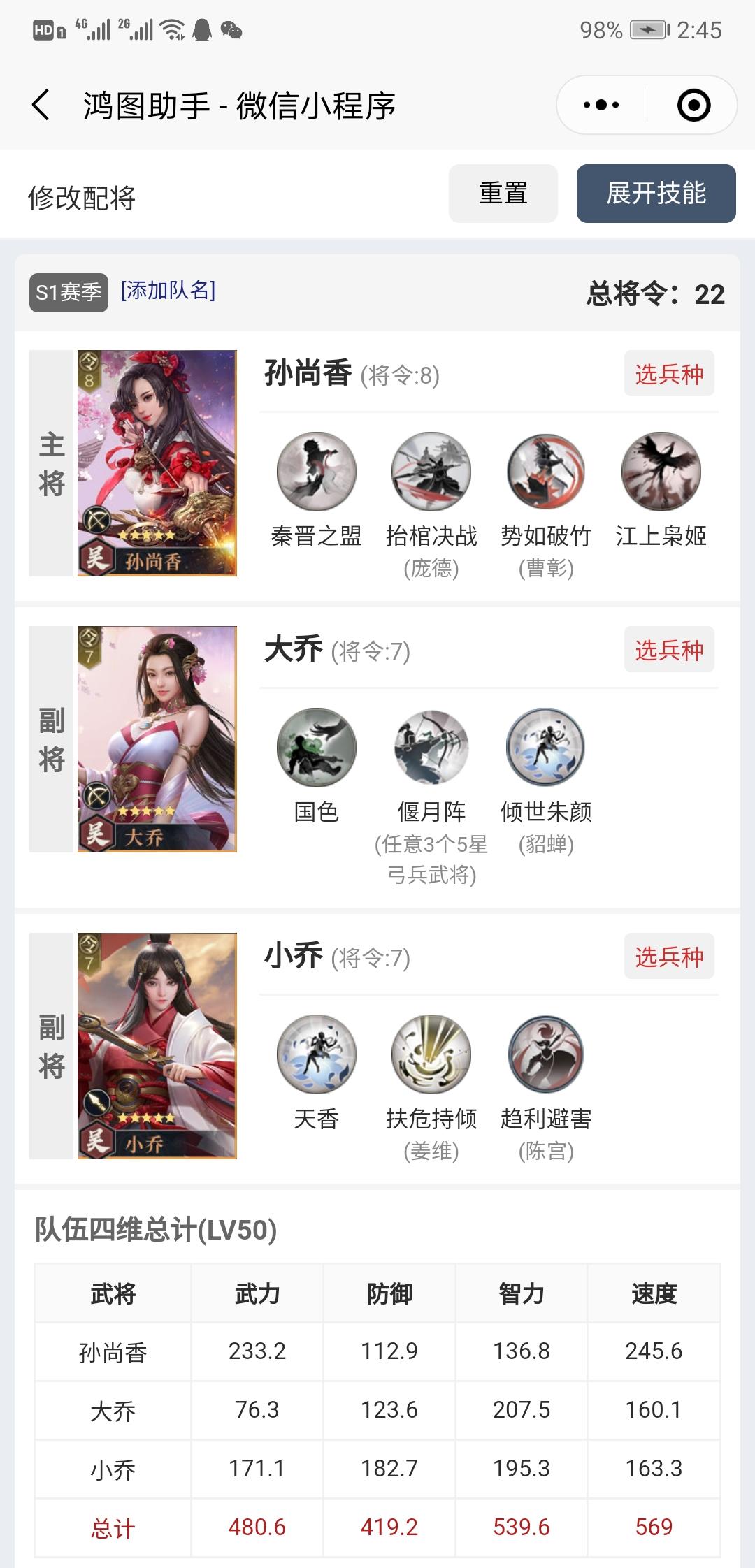Tap the 扶危持倾 skill icon
Image resolution: width=755 pixels, height=1568 pixels.
[431, 1054]
